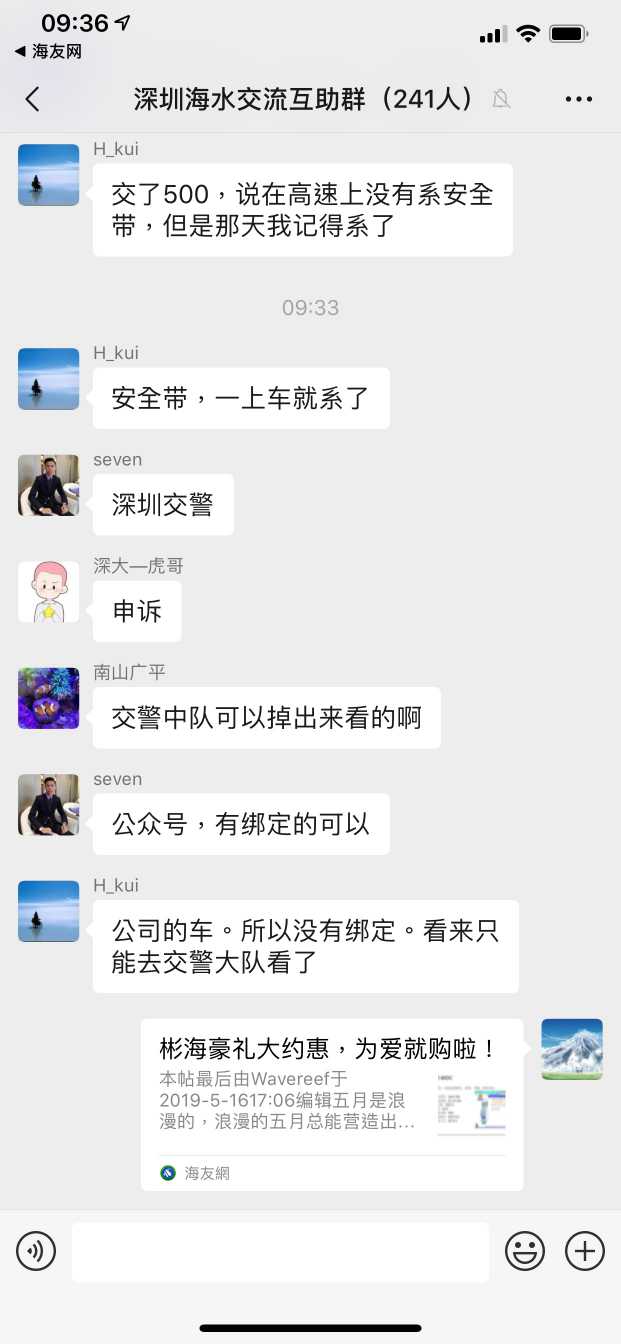The image size is (621, 1344).
Task: Focus the message text field
Action: coord(280,1251)
